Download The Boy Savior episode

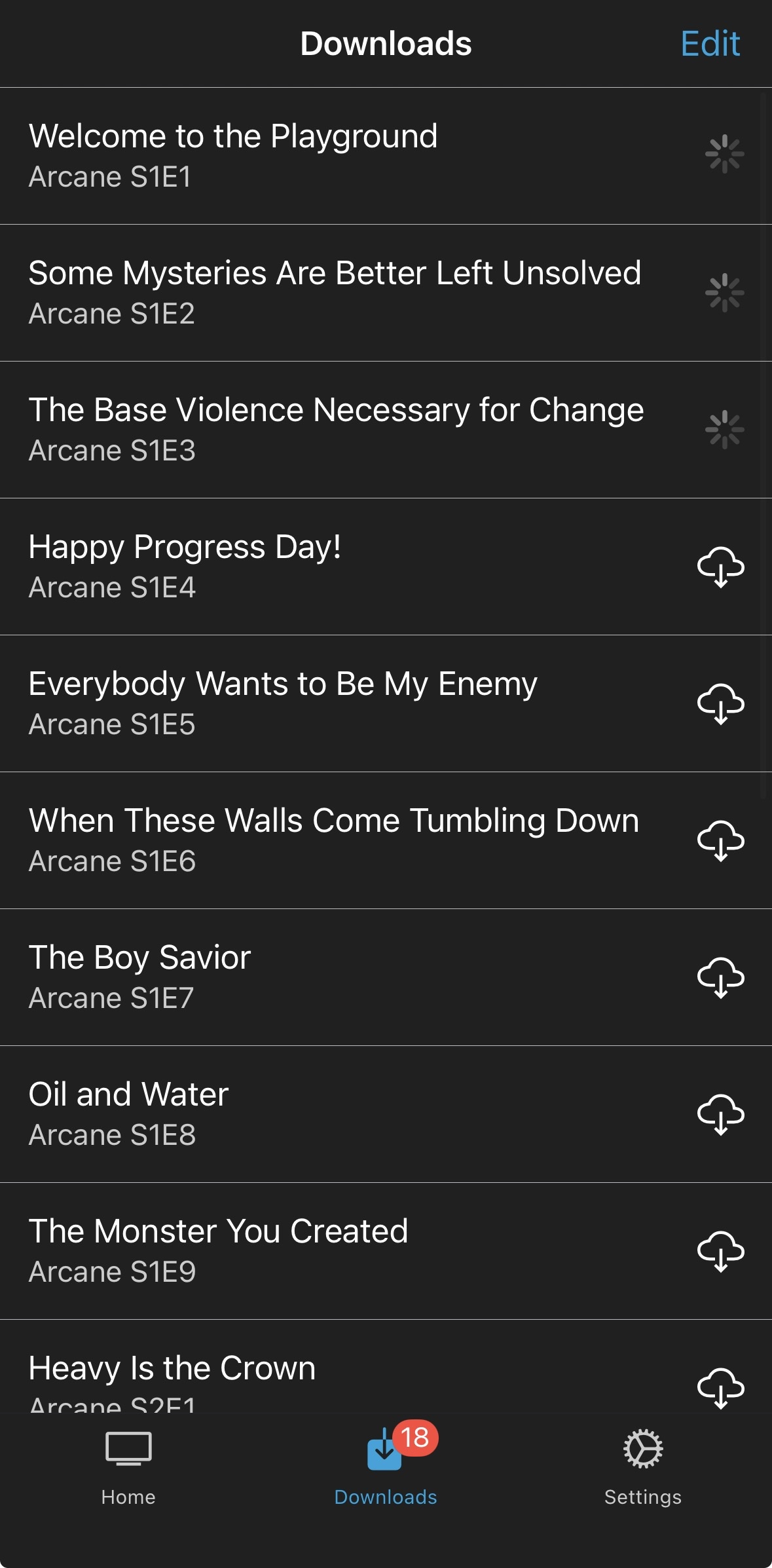coord(720,977)
